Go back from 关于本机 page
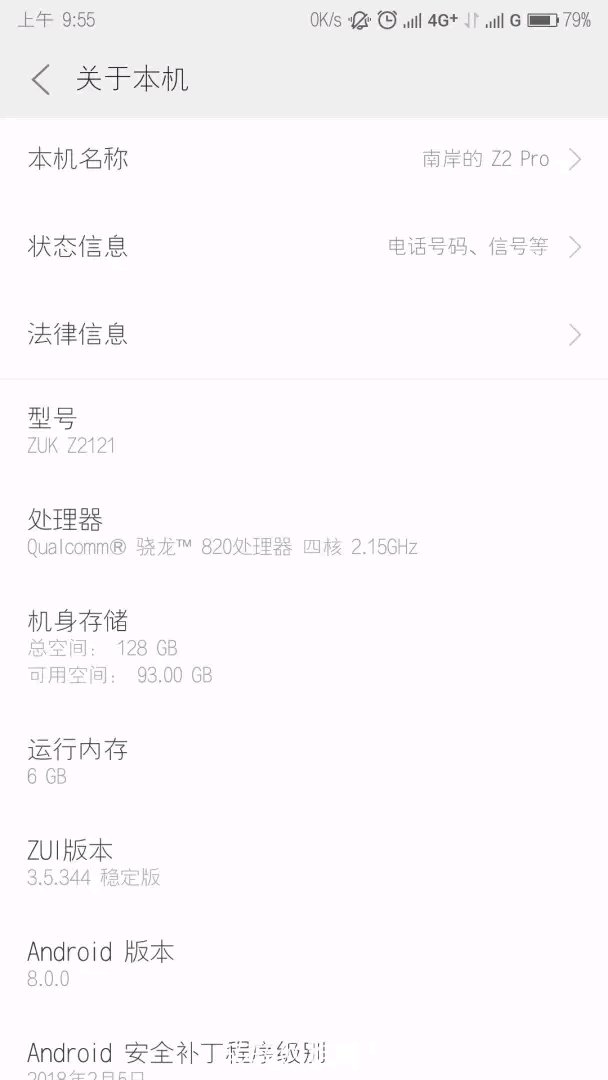608x1080 pixels. tap(41, 80)
